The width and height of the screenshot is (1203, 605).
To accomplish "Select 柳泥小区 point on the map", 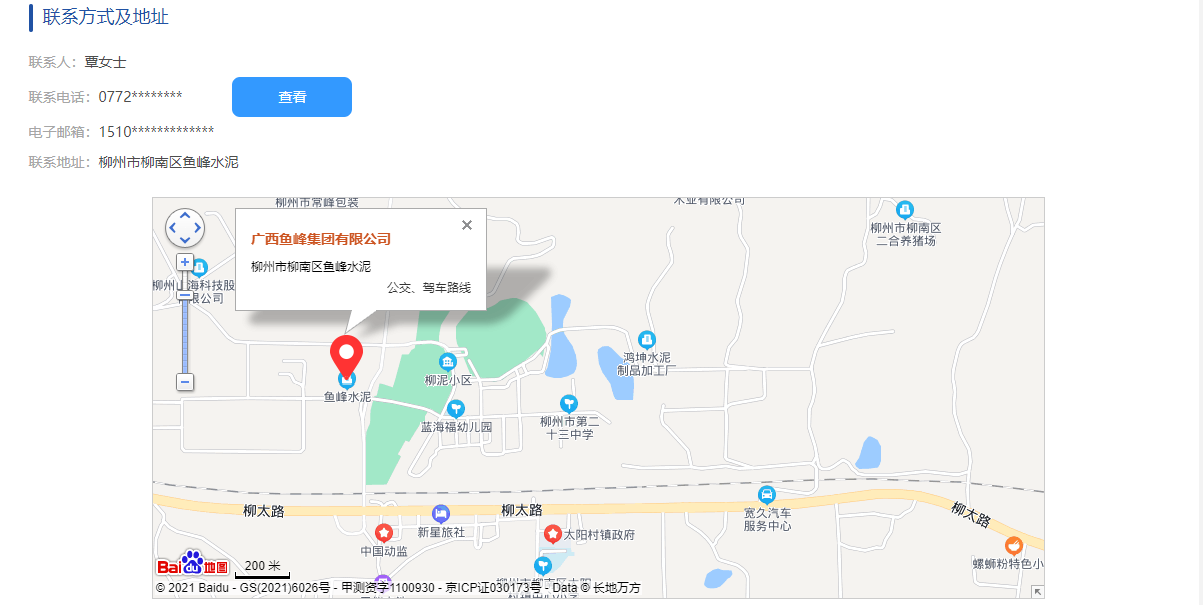I will pos(448,362).
